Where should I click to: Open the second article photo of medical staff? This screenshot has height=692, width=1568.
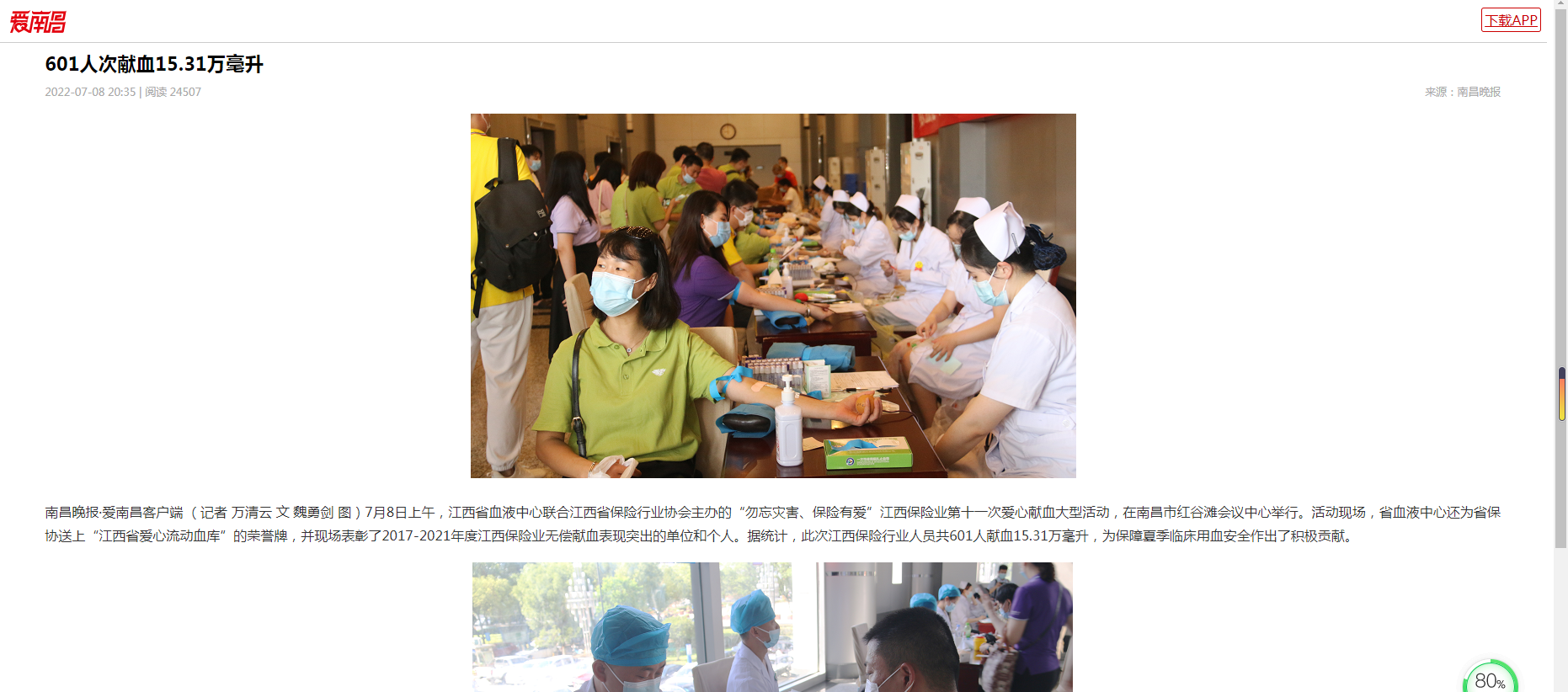[x=771, y=626]
